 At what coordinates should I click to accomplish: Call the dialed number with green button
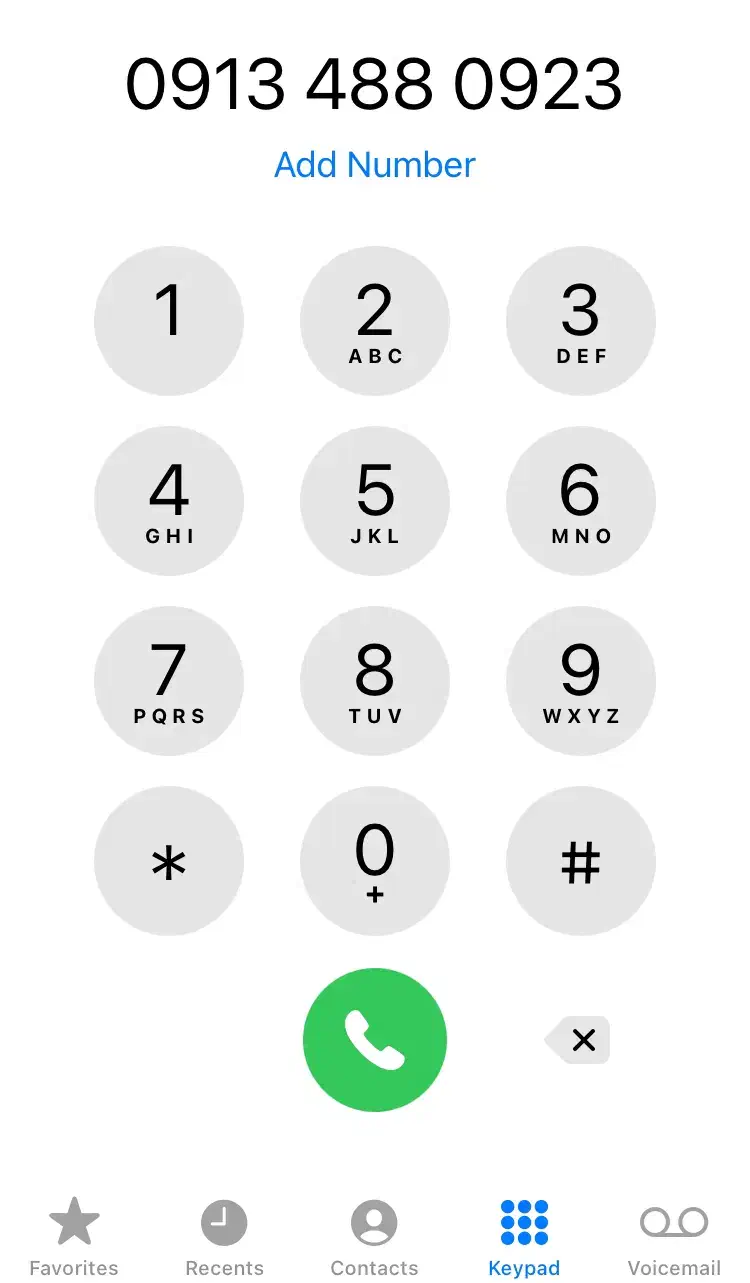(375, 1040)
